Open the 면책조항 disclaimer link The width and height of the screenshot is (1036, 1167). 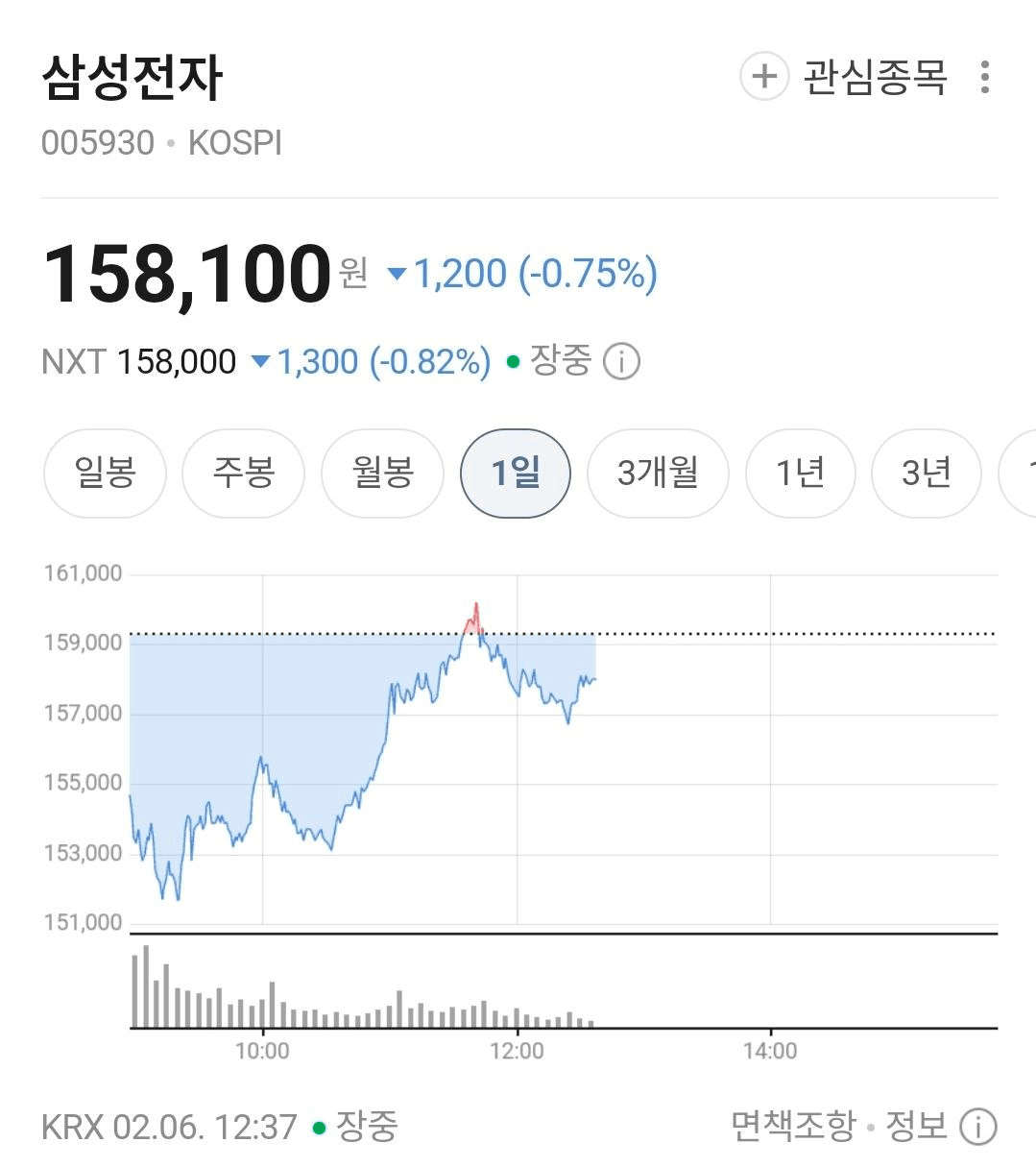tap(792, 1126)
